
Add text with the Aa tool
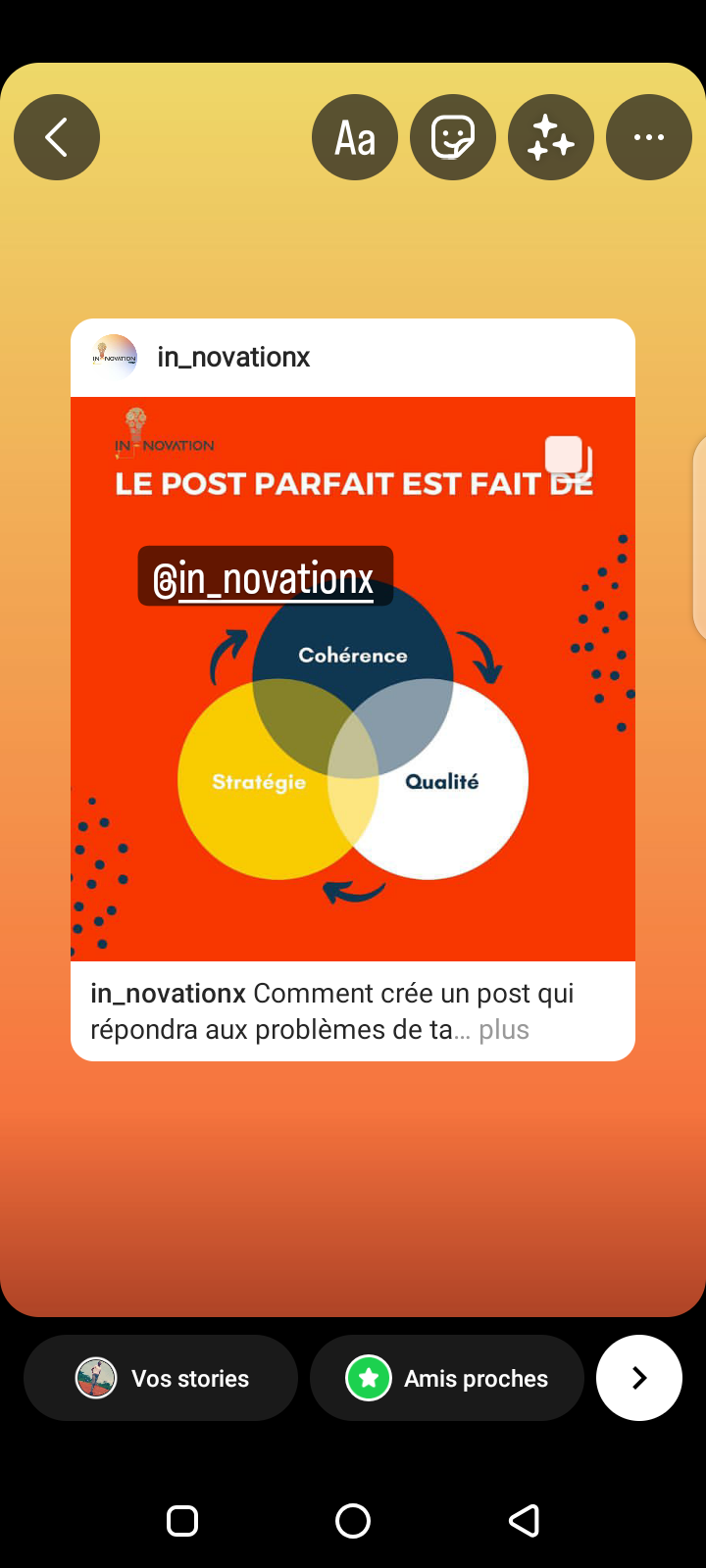355,137
